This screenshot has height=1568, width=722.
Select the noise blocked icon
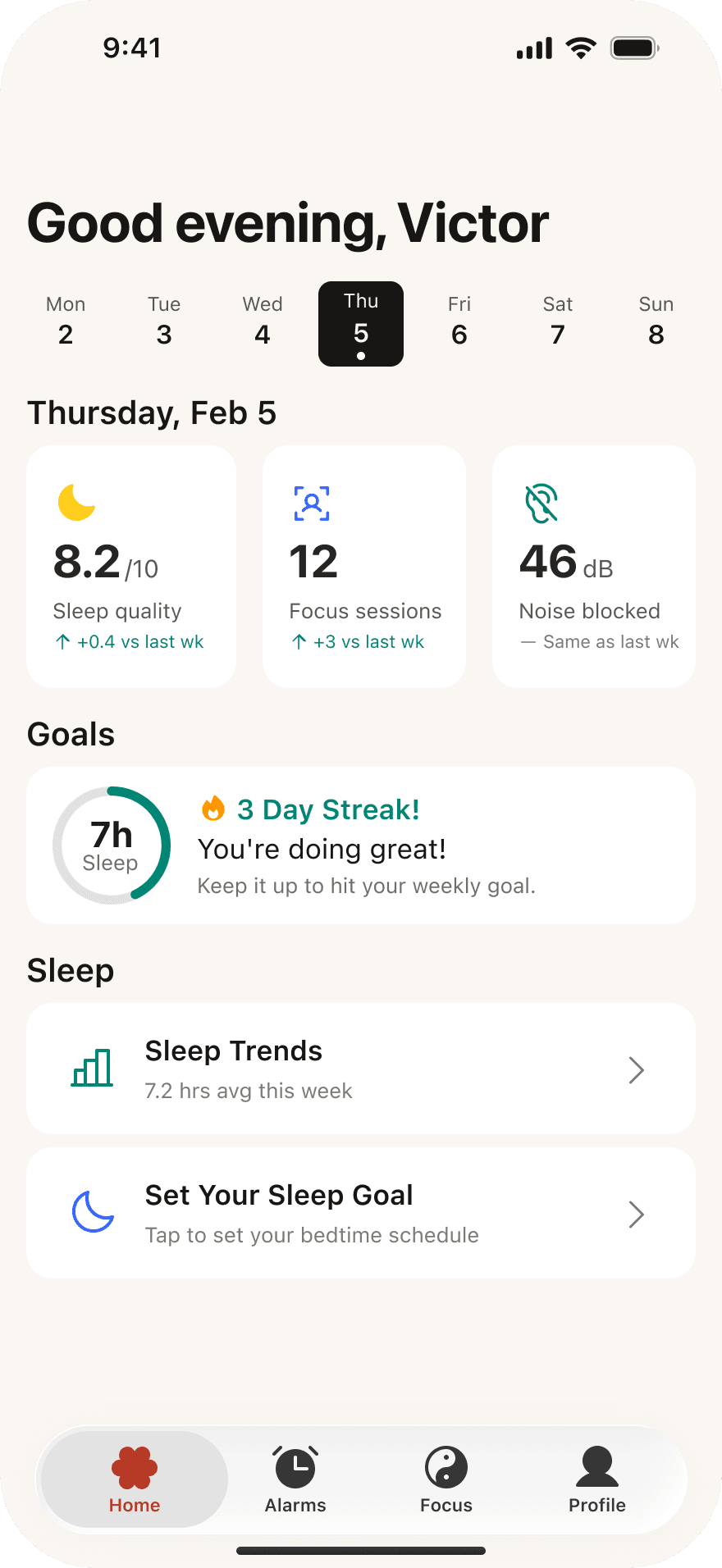pos(540,504)
